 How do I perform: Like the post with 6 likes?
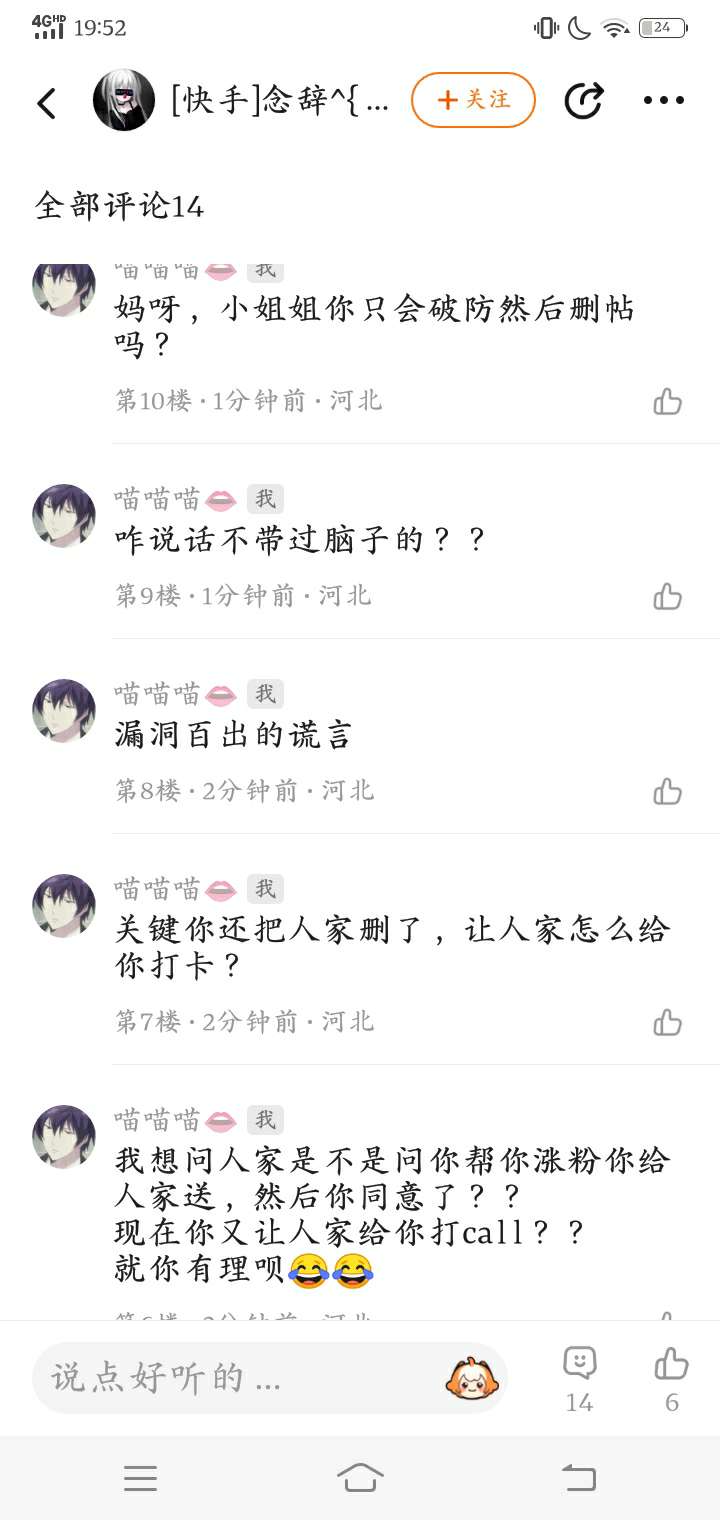[x=671, y=1376]
